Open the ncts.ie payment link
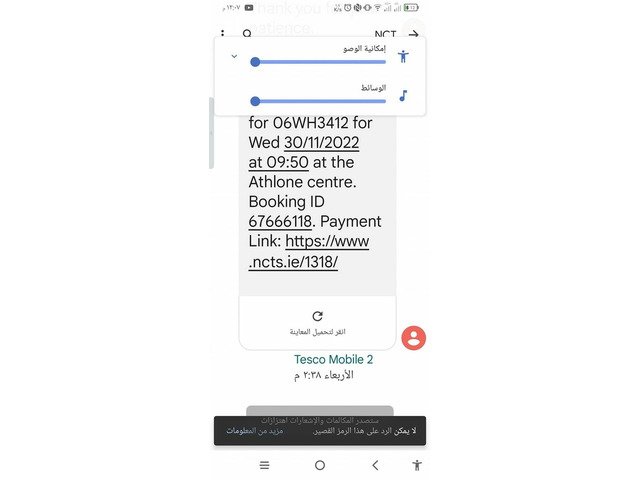Viewport: 640px width, 480px height. 310,251
